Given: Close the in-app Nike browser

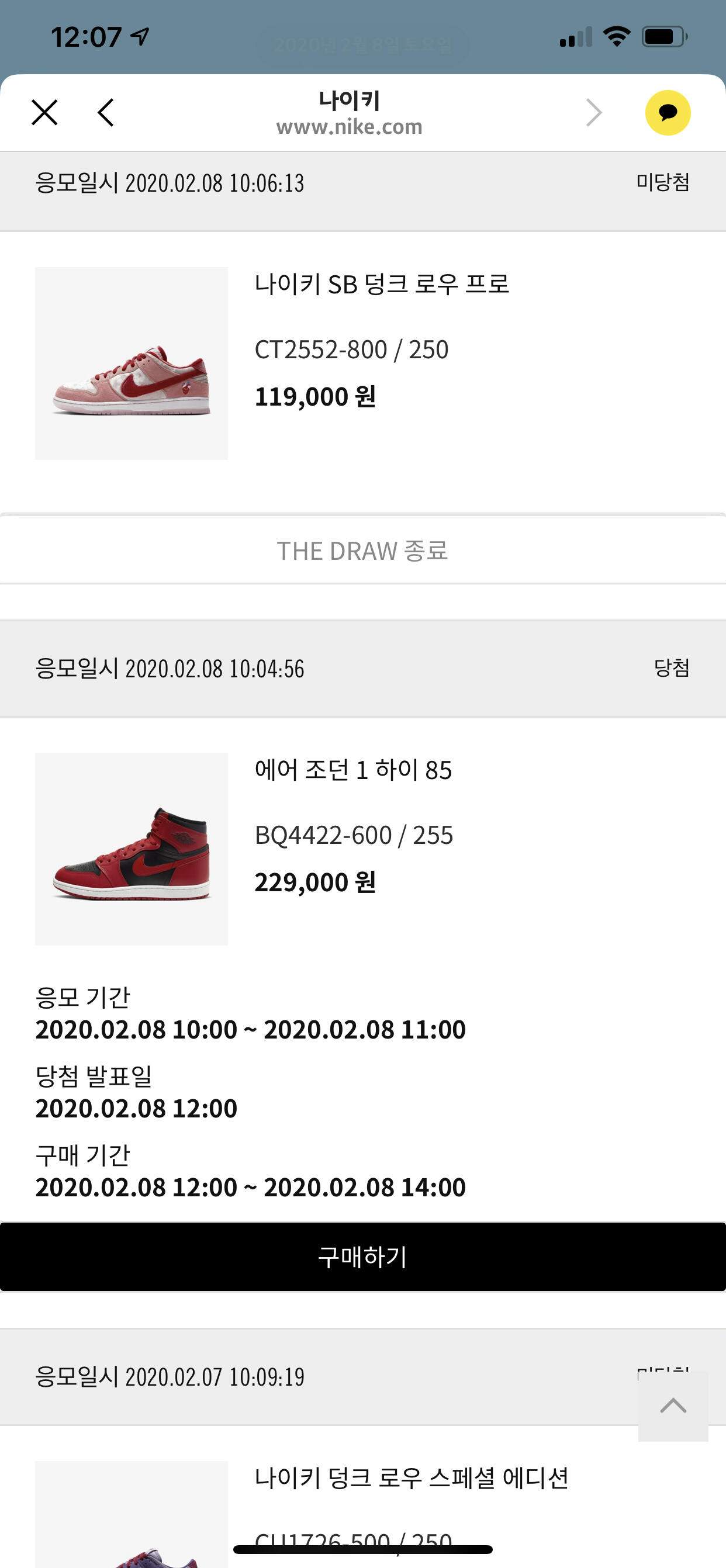Looking at the screenshot, I should pos(44,113).
